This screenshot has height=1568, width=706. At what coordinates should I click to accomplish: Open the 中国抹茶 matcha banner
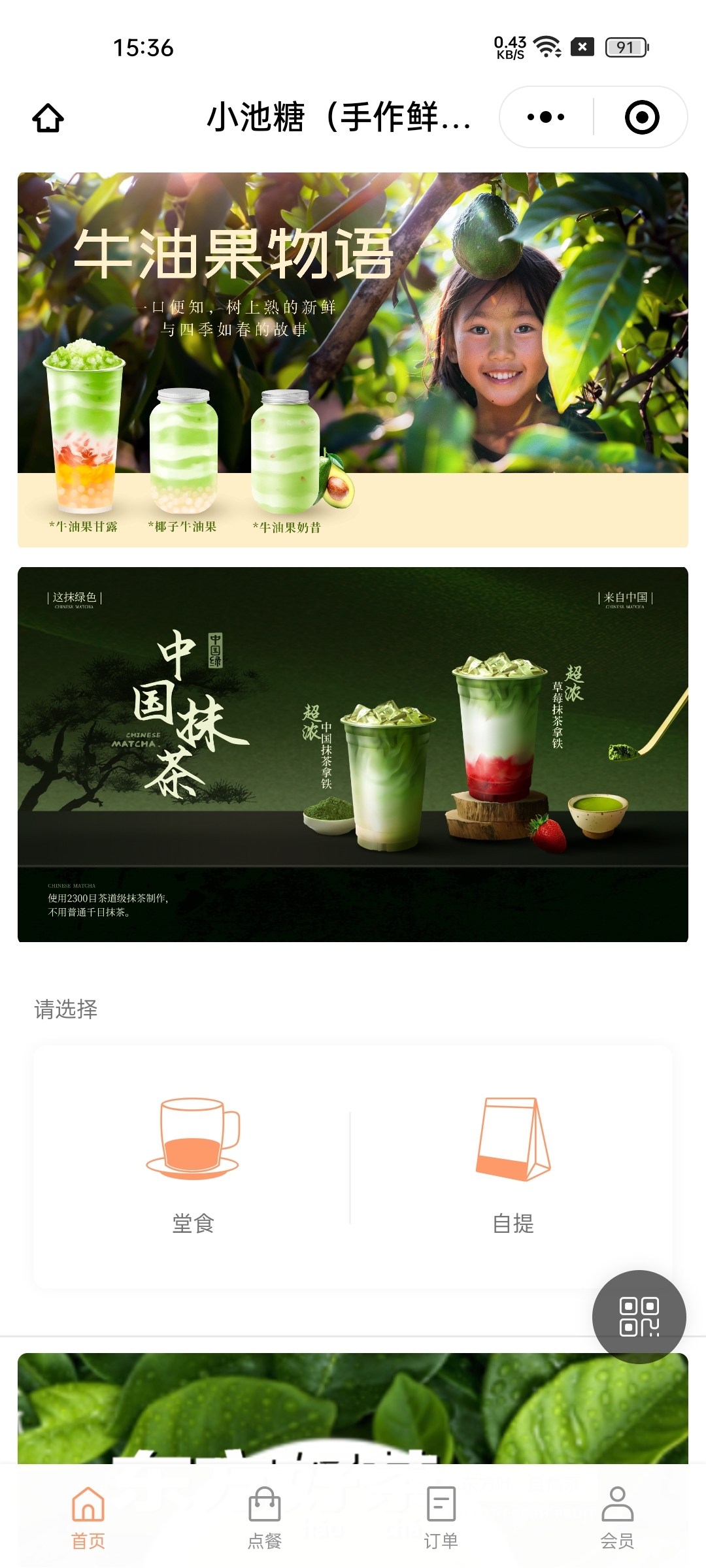(353, 755)
